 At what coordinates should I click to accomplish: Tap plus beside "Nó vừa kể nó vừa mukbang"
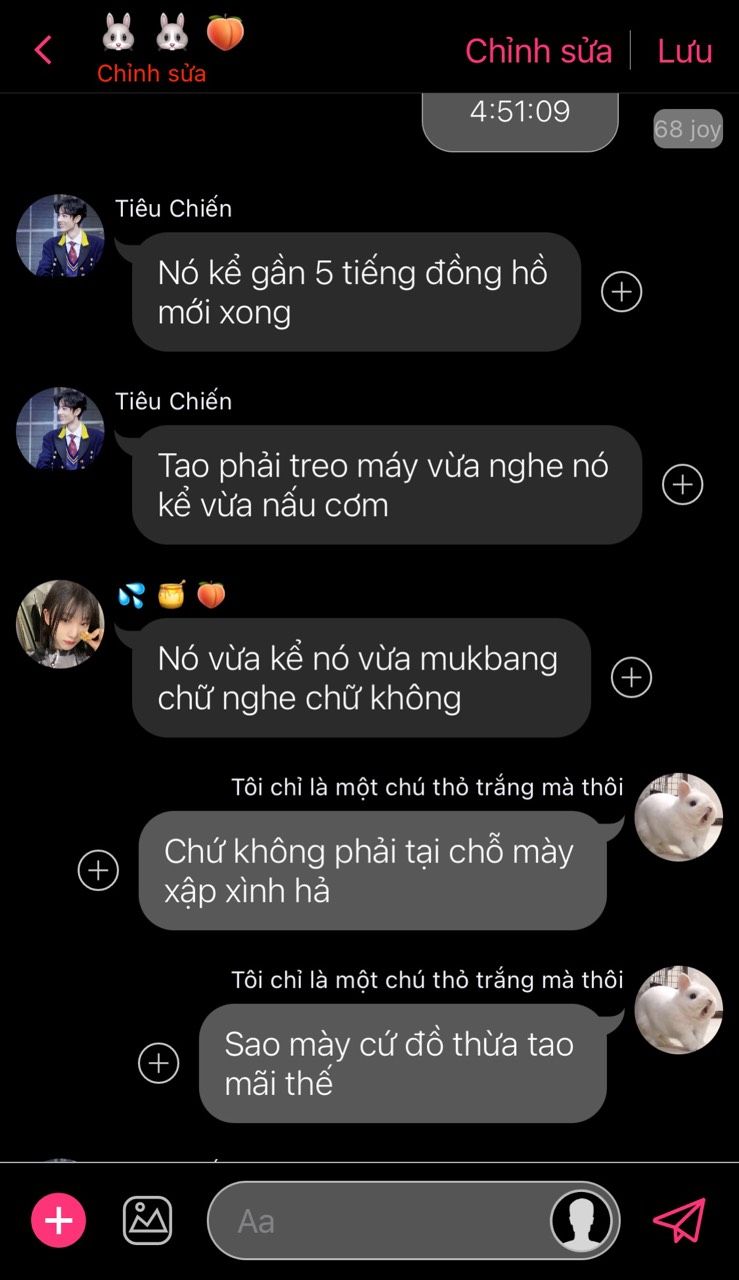coord(631,678)
